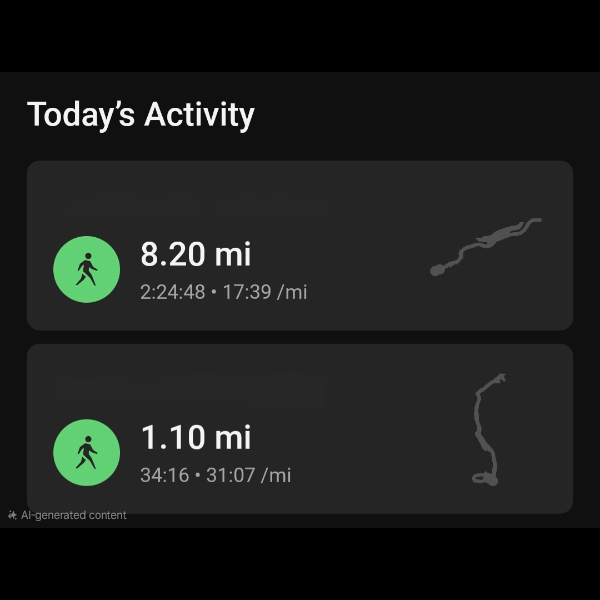Open the 1.10 mi walk activity card
The image size is (600, 600).
coord(299,430)
